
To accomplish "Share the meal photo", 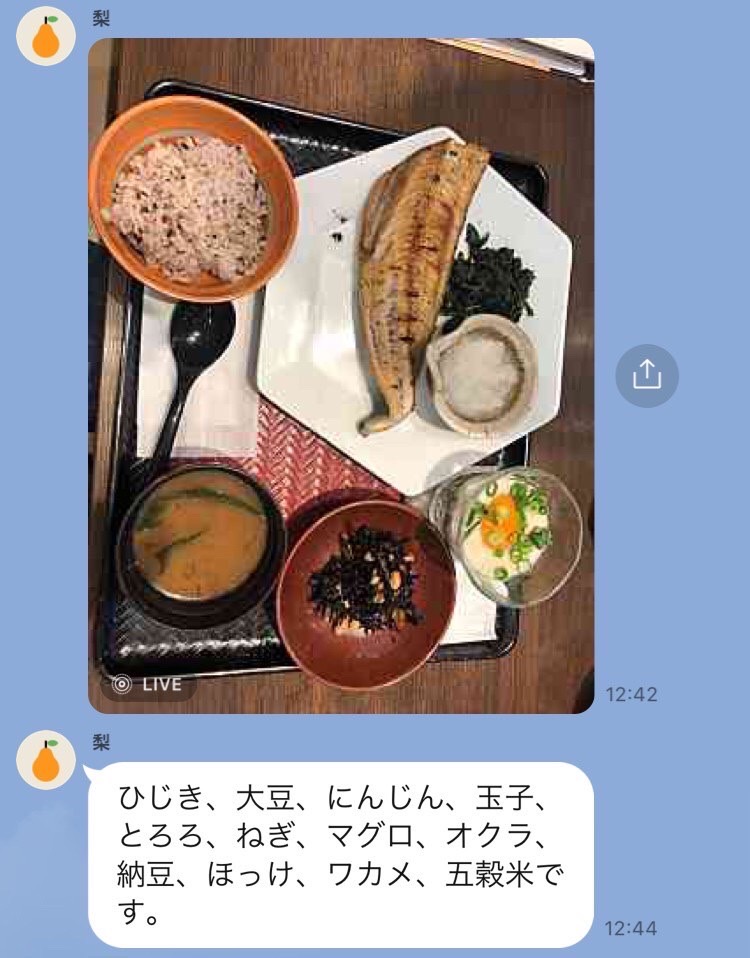I will pyautogui.click(x=646, y=375).
